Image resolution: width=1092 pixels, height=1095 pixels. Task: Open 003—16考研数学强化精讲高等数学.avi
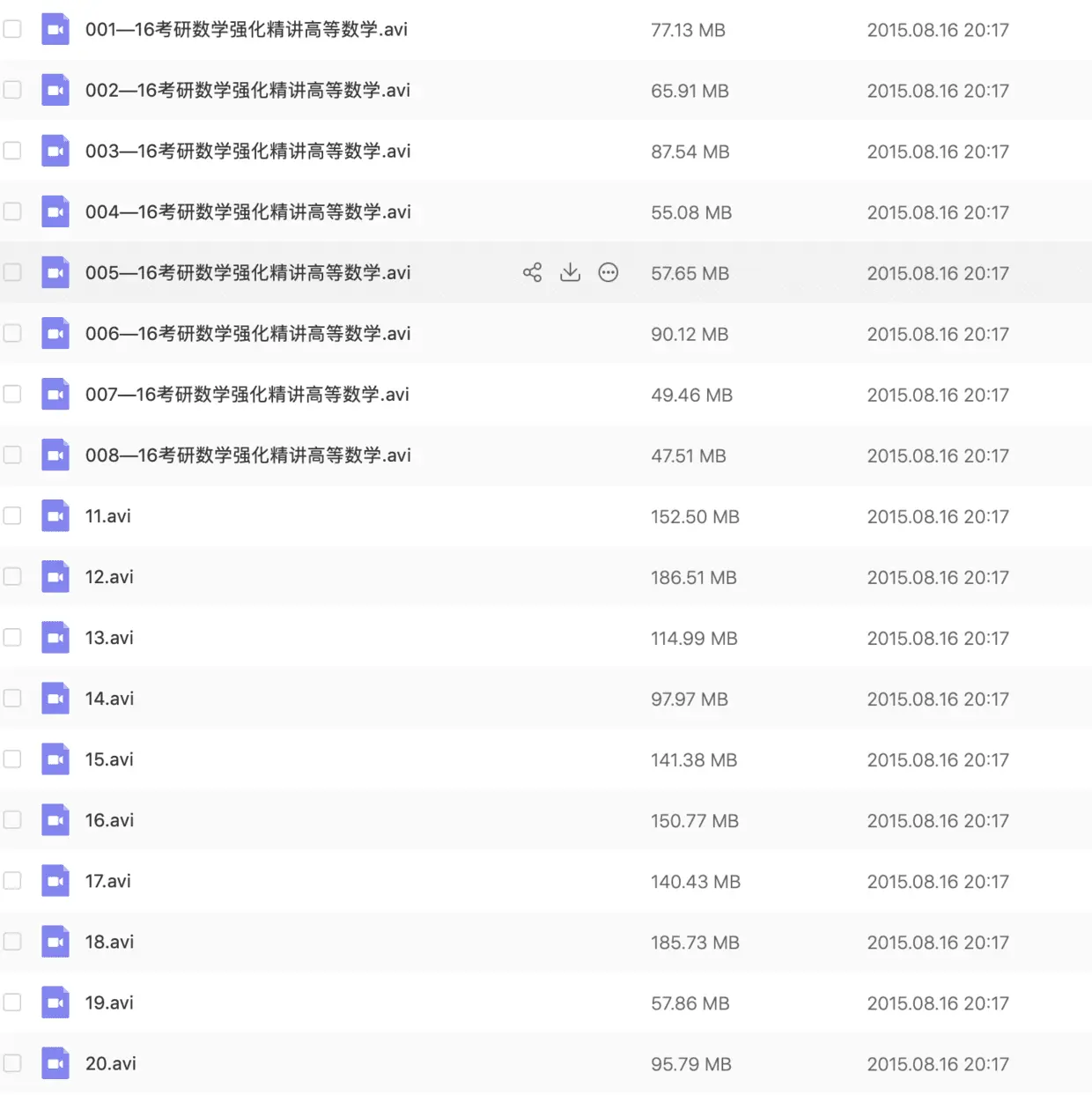247,152
